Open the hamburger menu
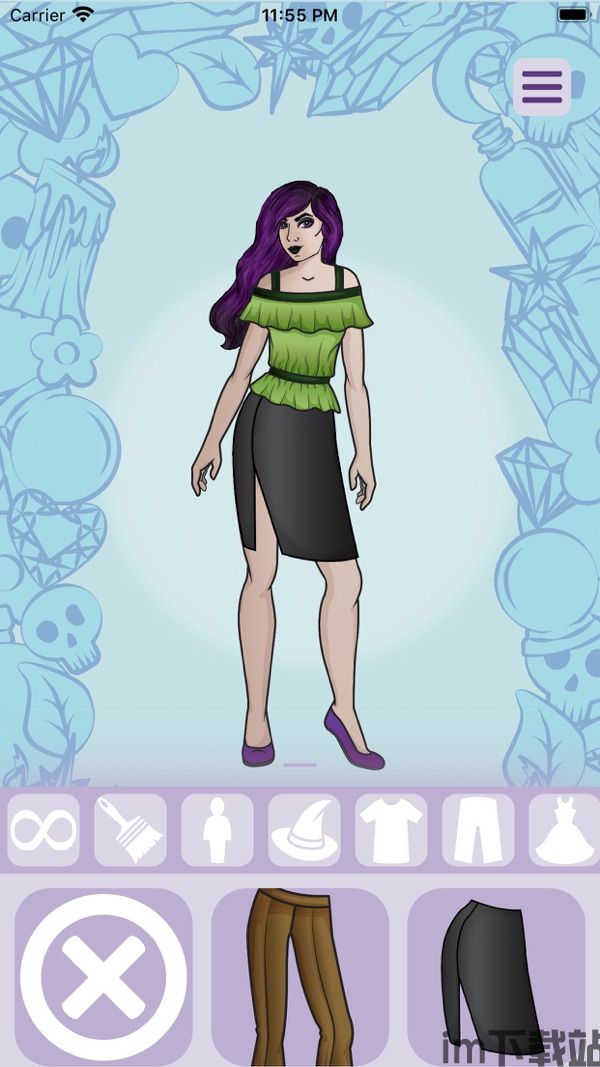Screen dimensions: 600x1067 point(542,87)
